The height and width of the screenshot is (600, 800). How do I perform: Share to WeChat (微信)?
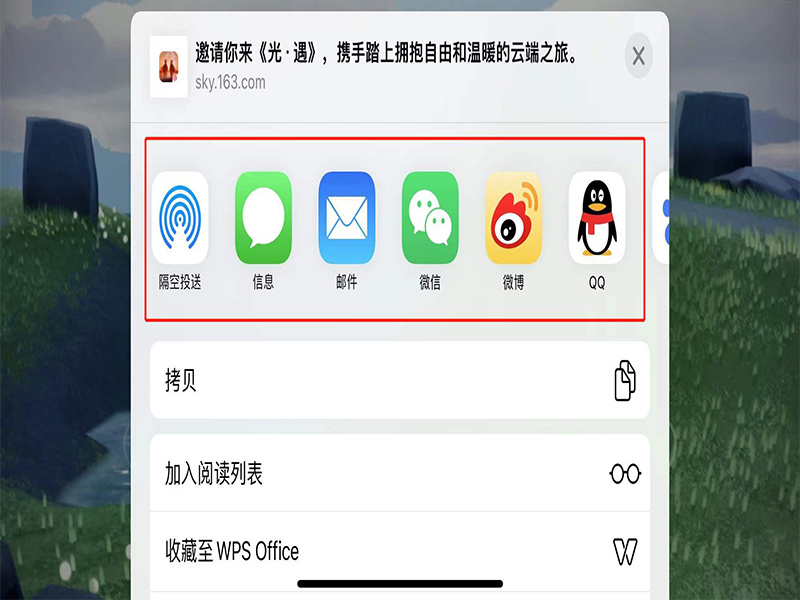[430, 218]
